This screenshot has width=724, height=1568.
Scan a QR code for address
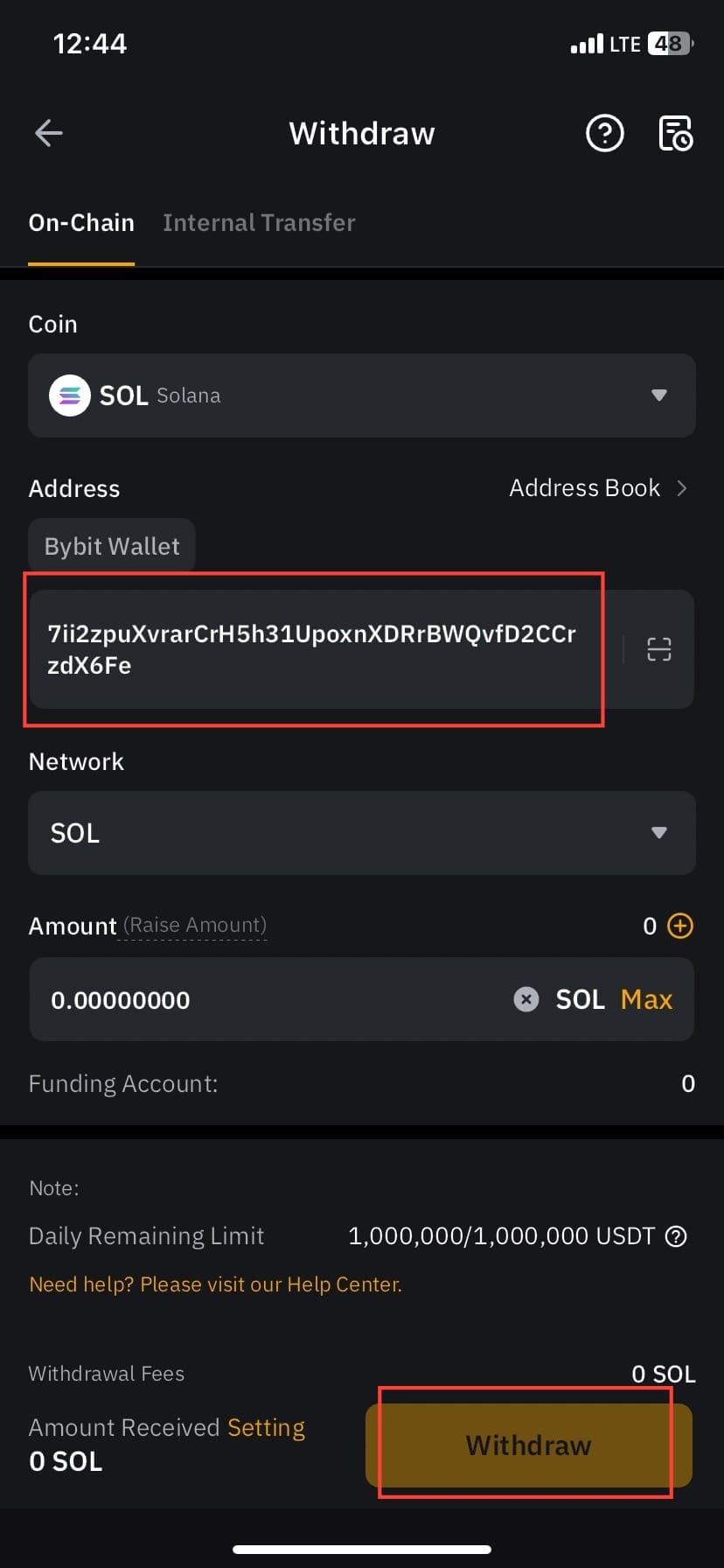(x=658, y=649)
